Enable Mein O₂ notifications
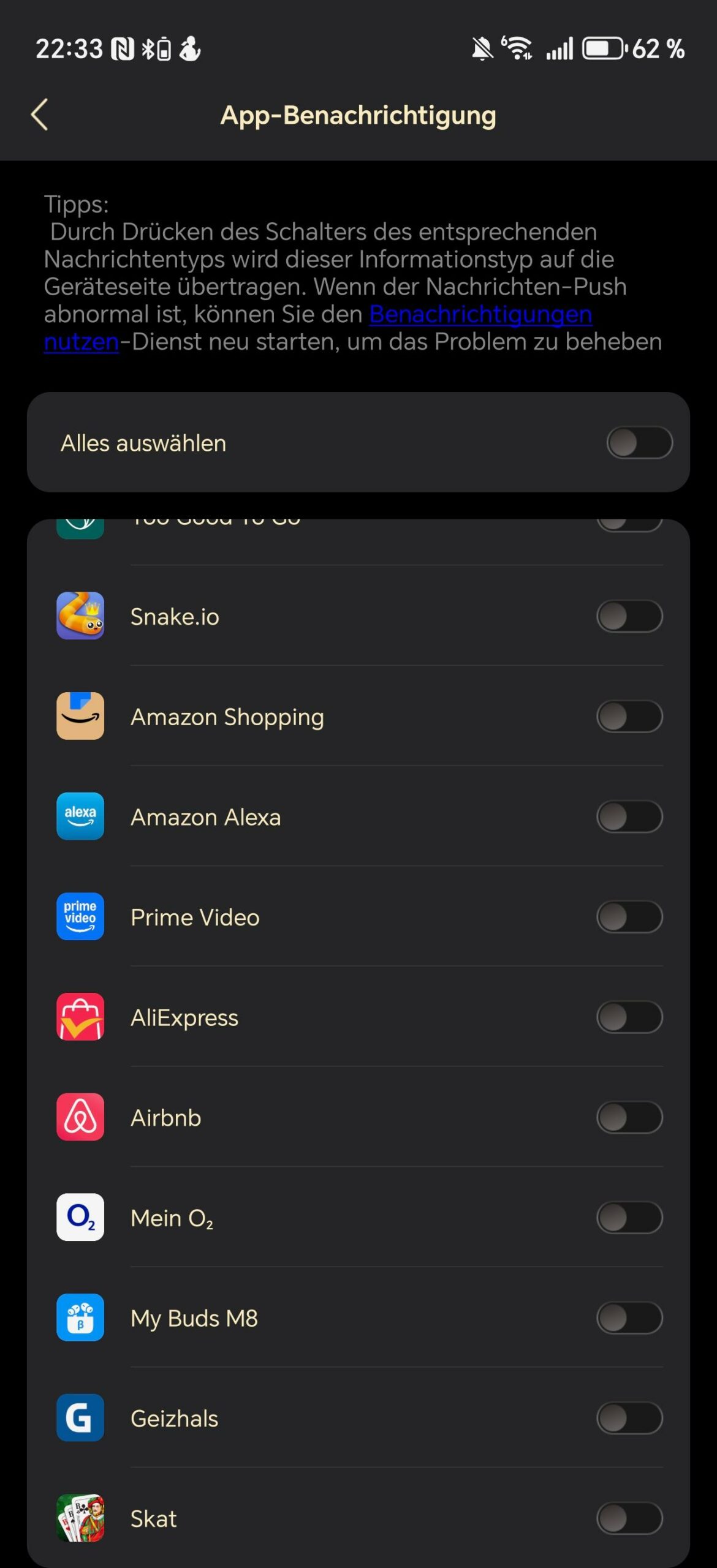The height and width of the screenshot is (1568, 717). [629, 1218]
